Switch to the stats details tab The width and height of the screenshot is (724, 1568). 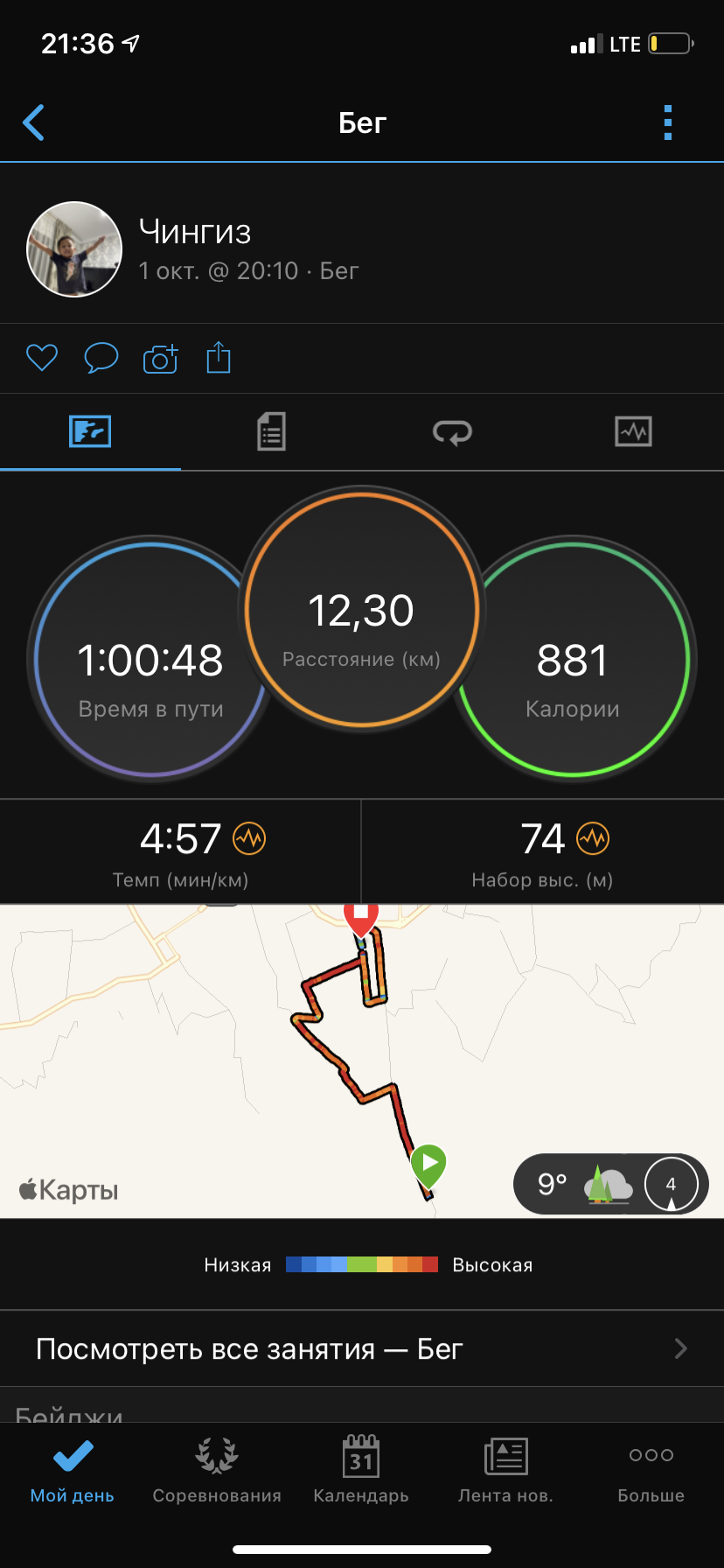(x=271, y=431)
